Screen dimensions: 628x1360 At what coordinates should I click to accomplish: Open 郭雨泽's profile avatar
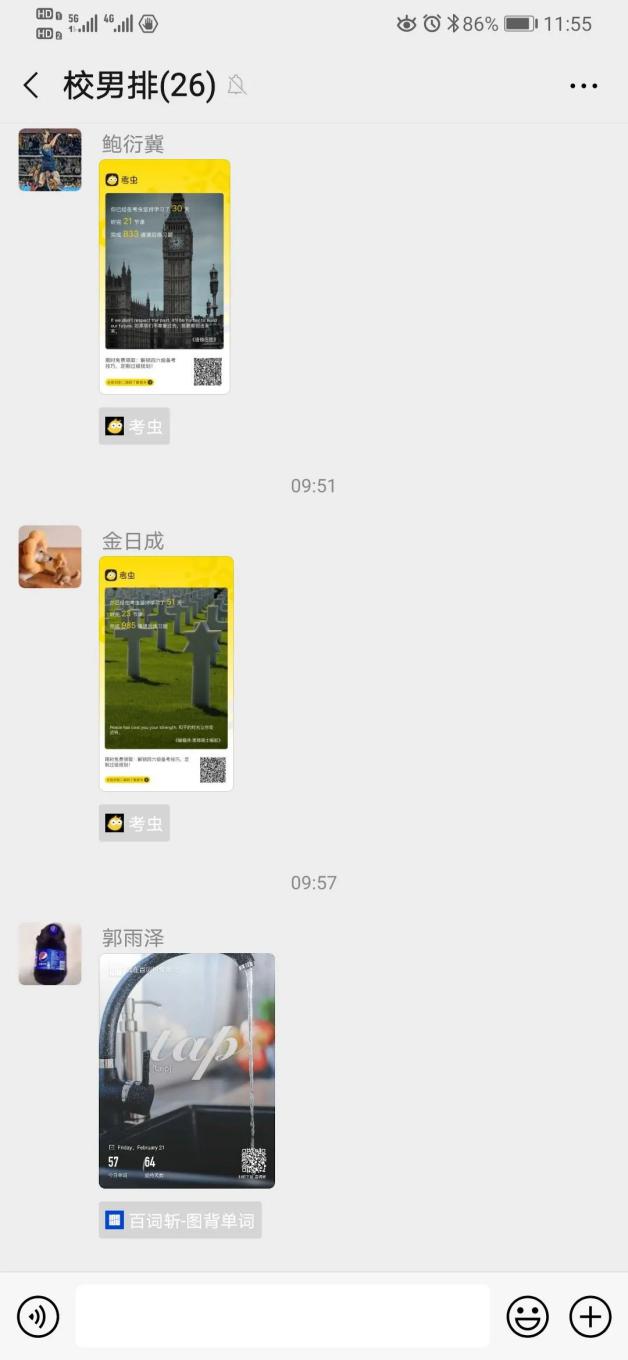click(x=50, y=954)
